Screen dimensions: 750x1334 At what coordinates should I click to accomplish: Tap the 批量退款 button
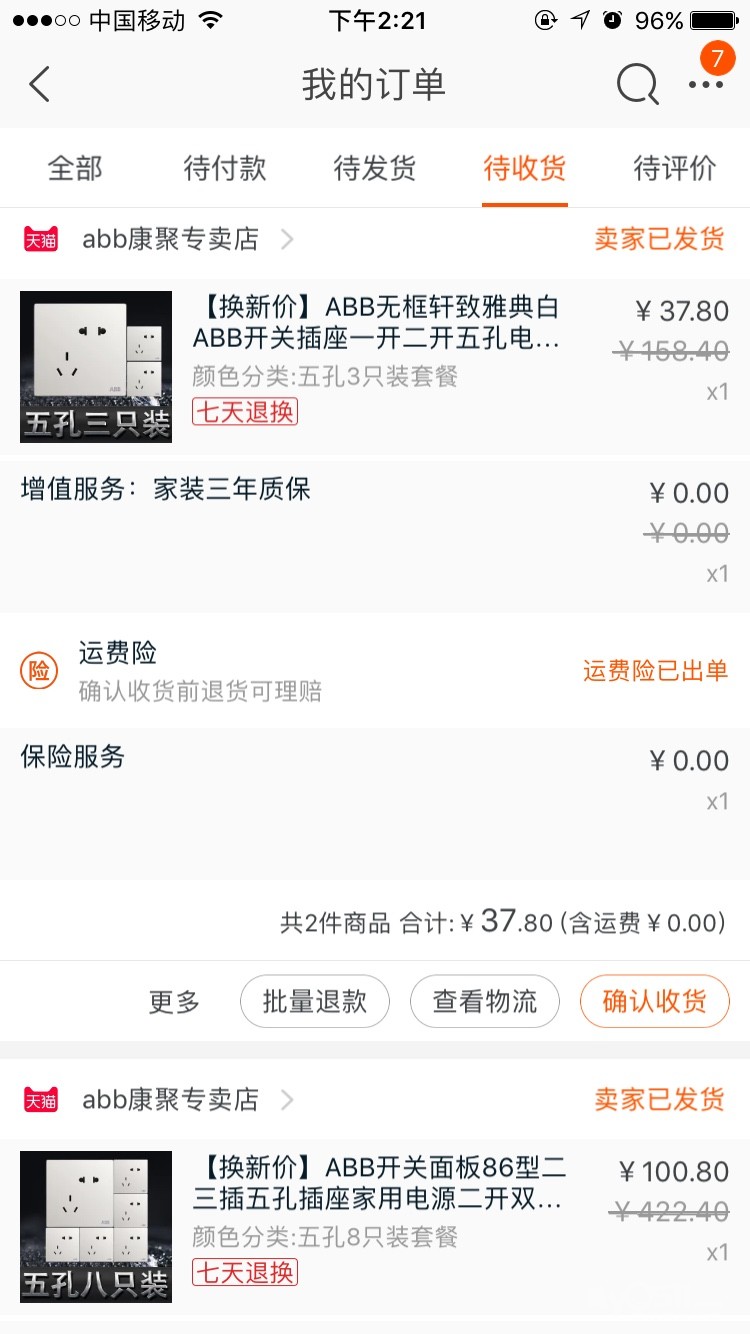tap(314, 1001)
